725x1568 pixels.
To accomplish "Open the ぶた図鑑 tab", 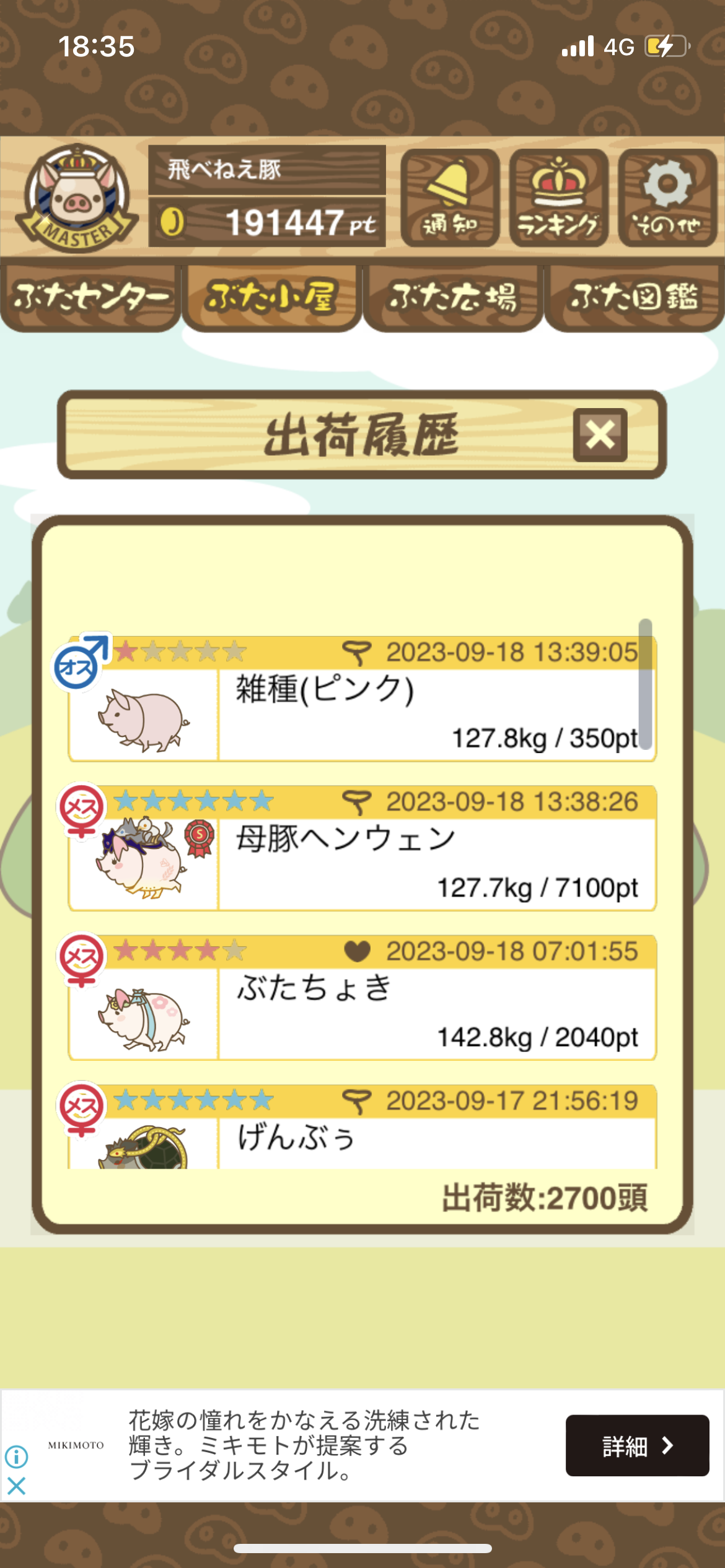I will [635, 298].
